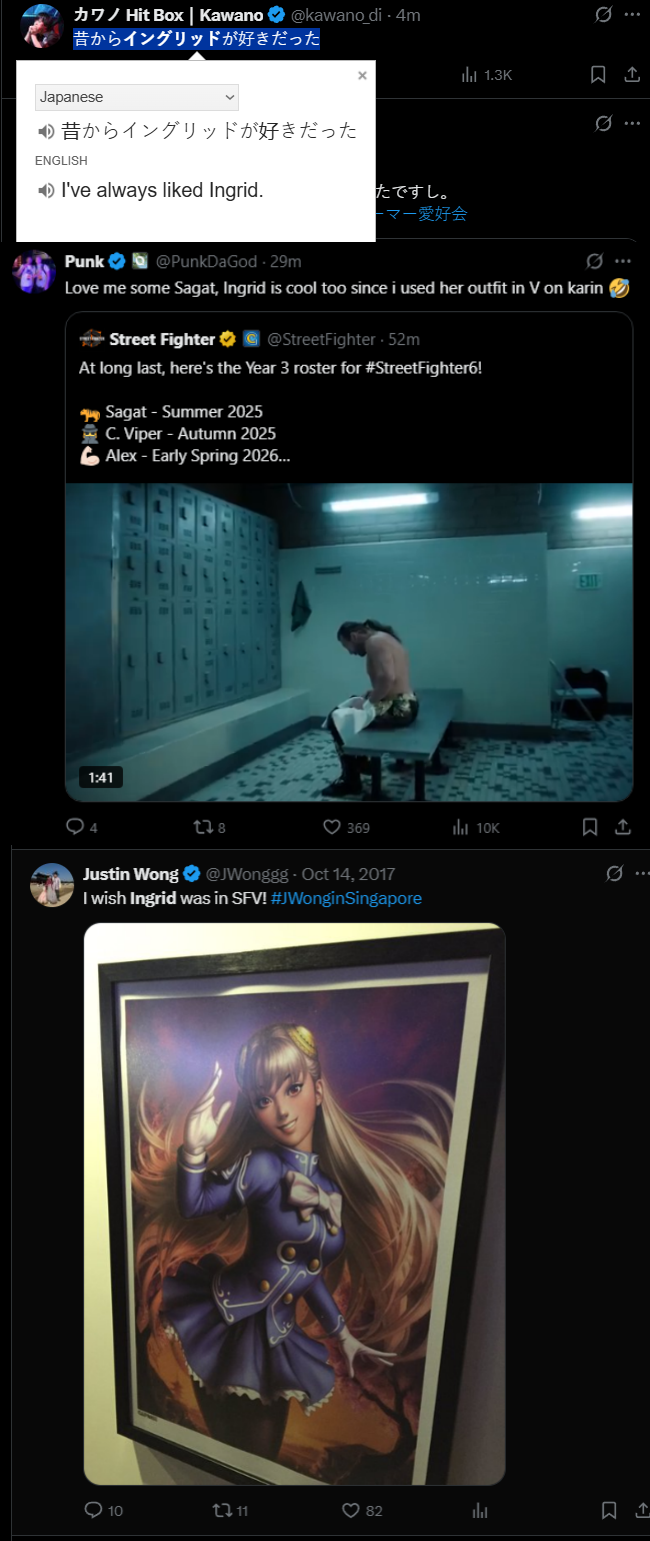650x1541 pixels.
Task: Reply to Punk's post
Action: pyautogui.click(x=75, y=827)
